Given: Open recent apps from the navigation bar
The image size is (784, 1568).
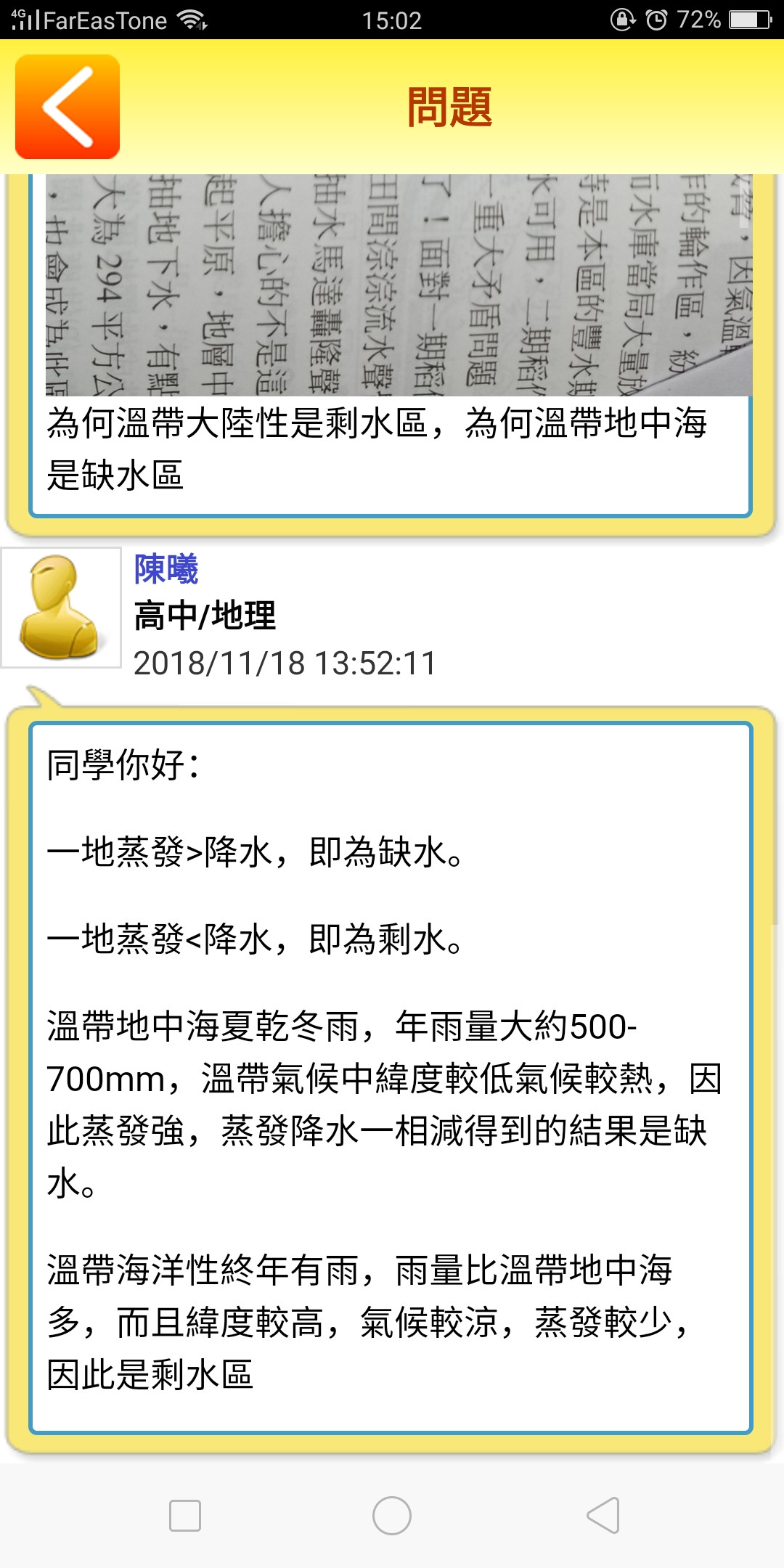Looking at the screenshot, I should (185, 1516).
